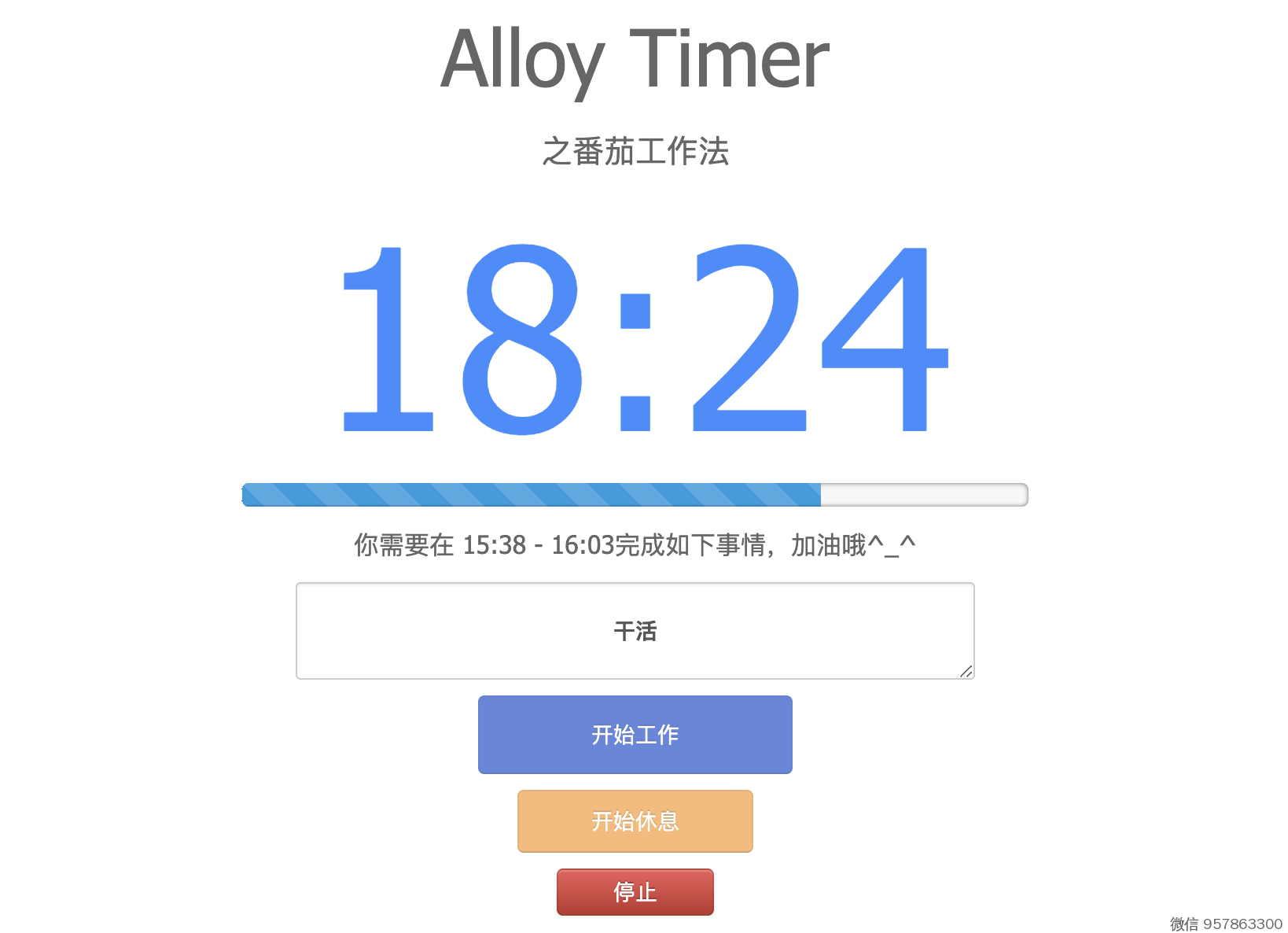Tap the 开始工作 button
Image resolution: width=1288 pixels, height=933 pixels.
click(635, 734)
